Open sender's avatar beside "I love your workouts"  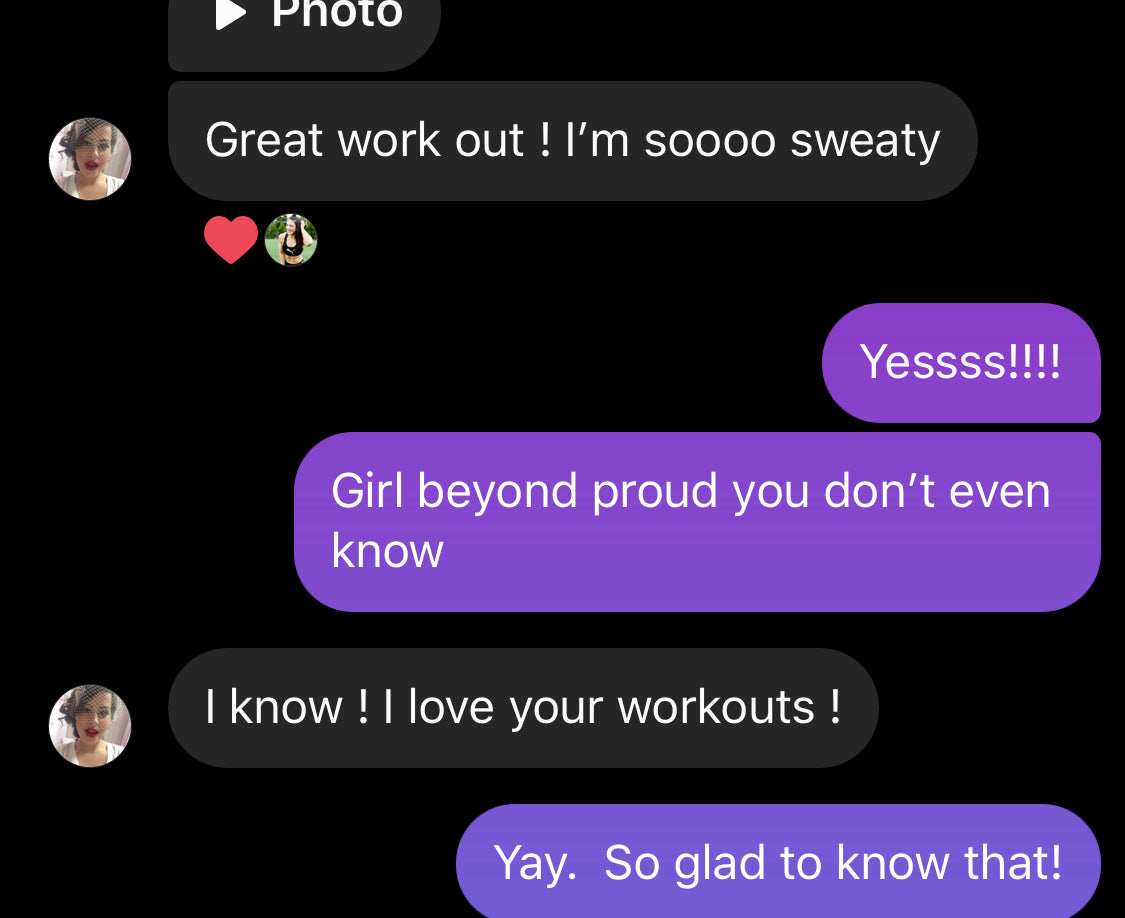click(90, 725)
